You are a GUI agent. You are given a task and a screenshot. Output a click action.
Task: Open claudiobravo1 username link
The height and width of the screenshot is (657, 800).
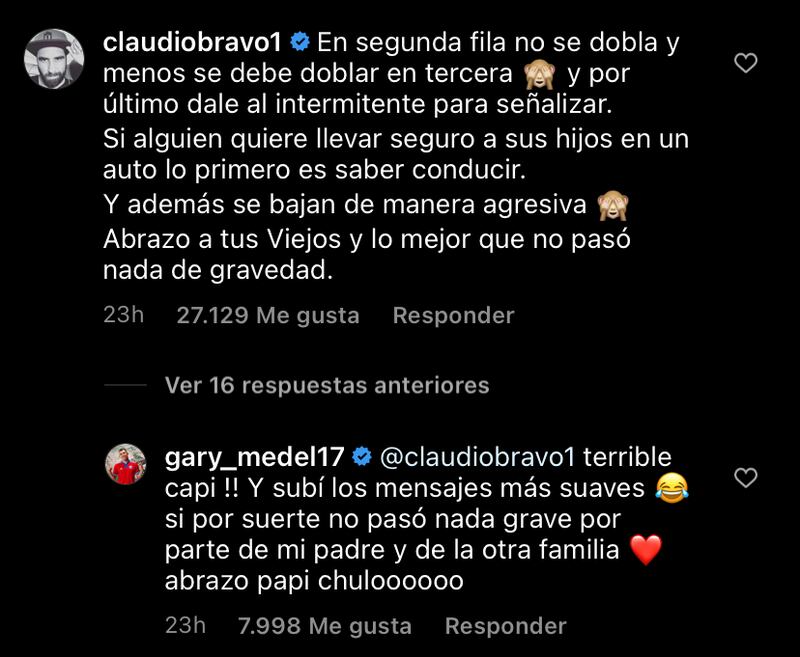[x=194, y=42]
